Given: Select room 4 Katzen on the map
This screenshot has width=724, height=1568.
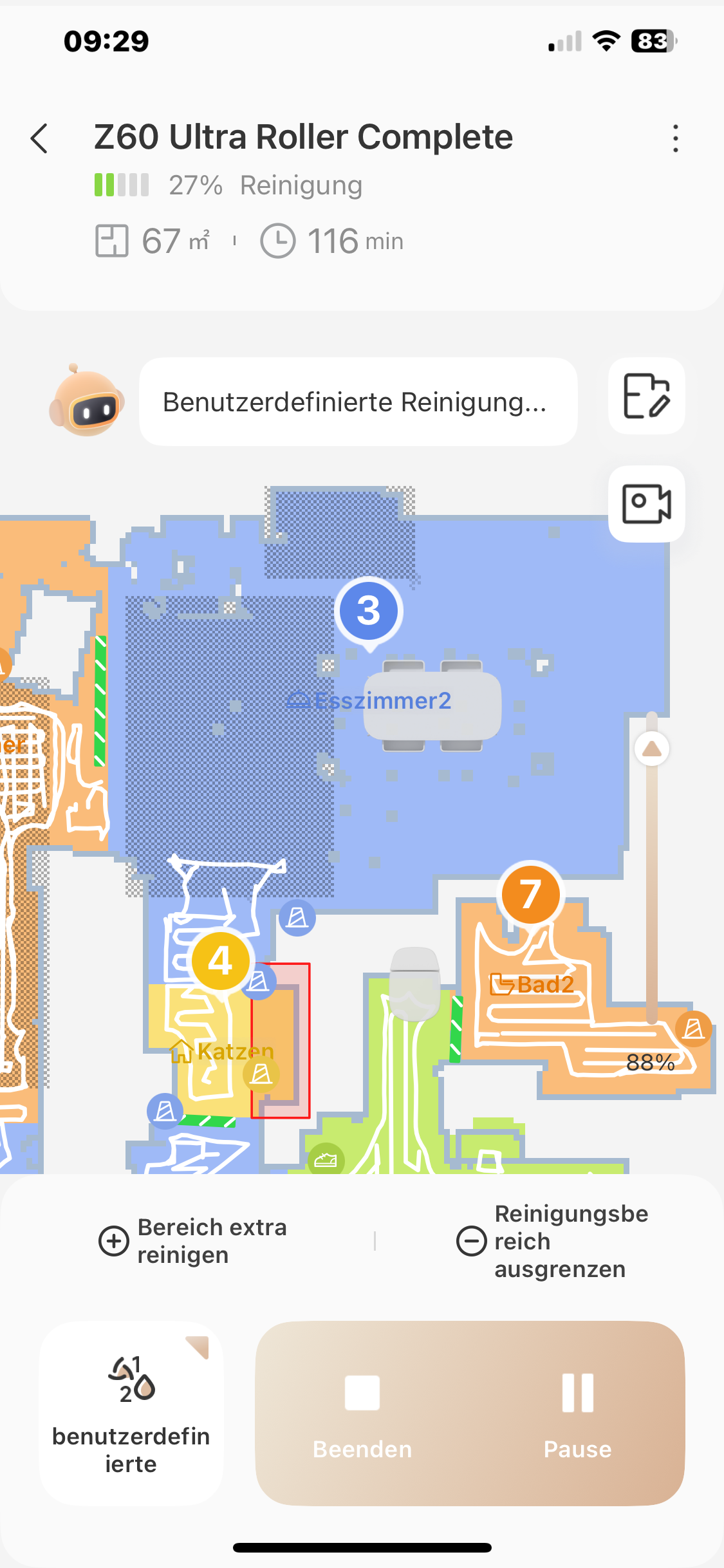Looking at the screenshot, I should [x=220, y=961].
